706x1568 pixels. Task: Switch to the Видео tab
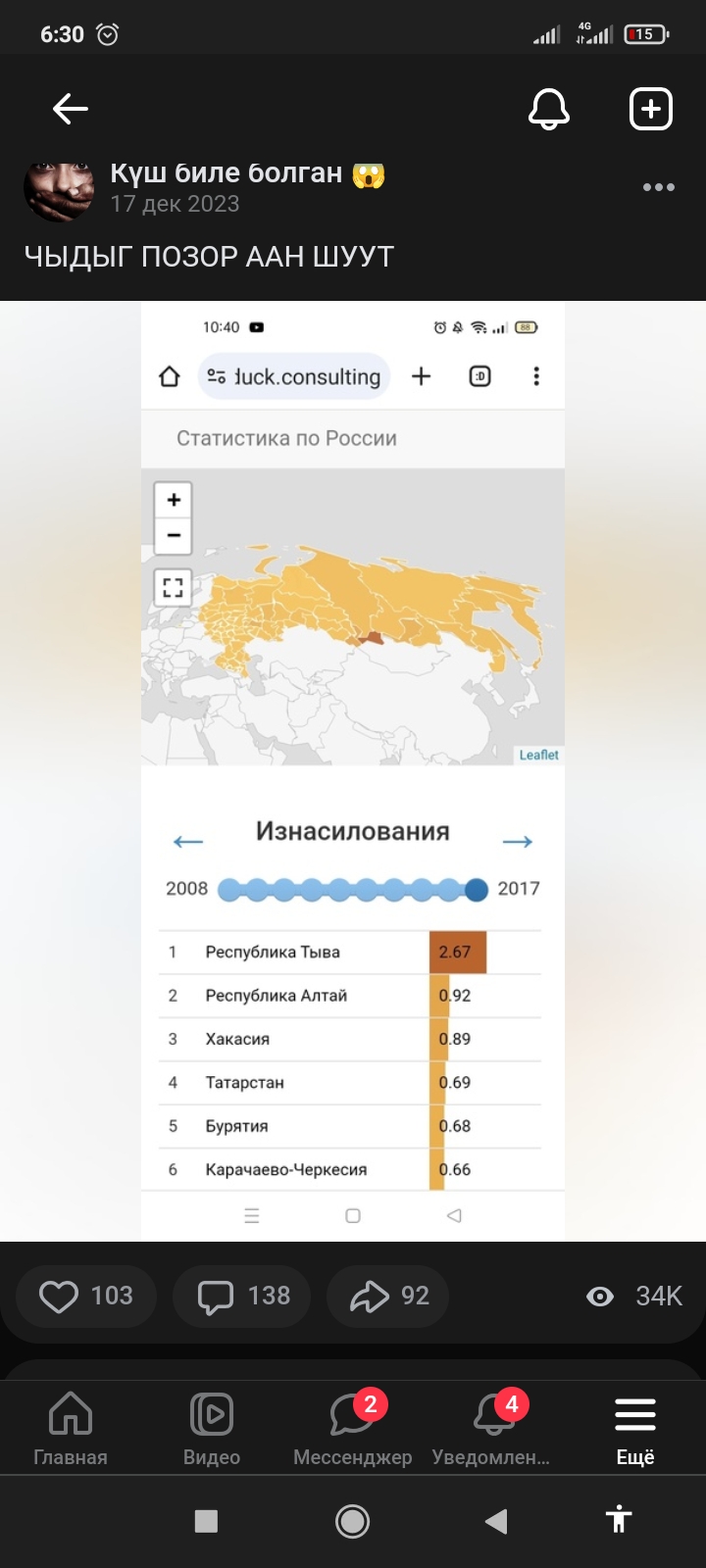pyautogui.click(x=212, y=1429)
